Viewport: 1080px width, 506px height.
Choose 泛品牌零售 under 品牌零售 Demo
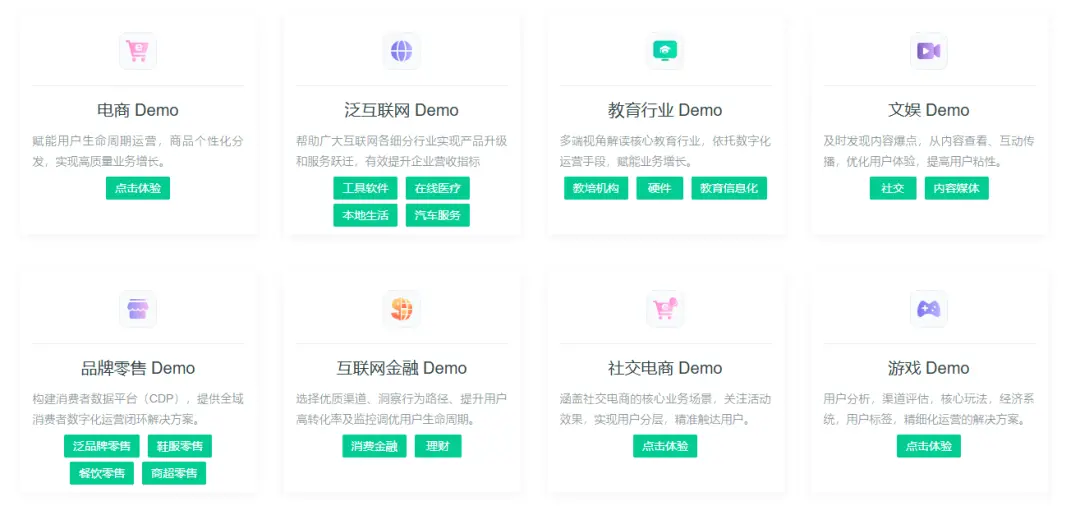(102, 446)
